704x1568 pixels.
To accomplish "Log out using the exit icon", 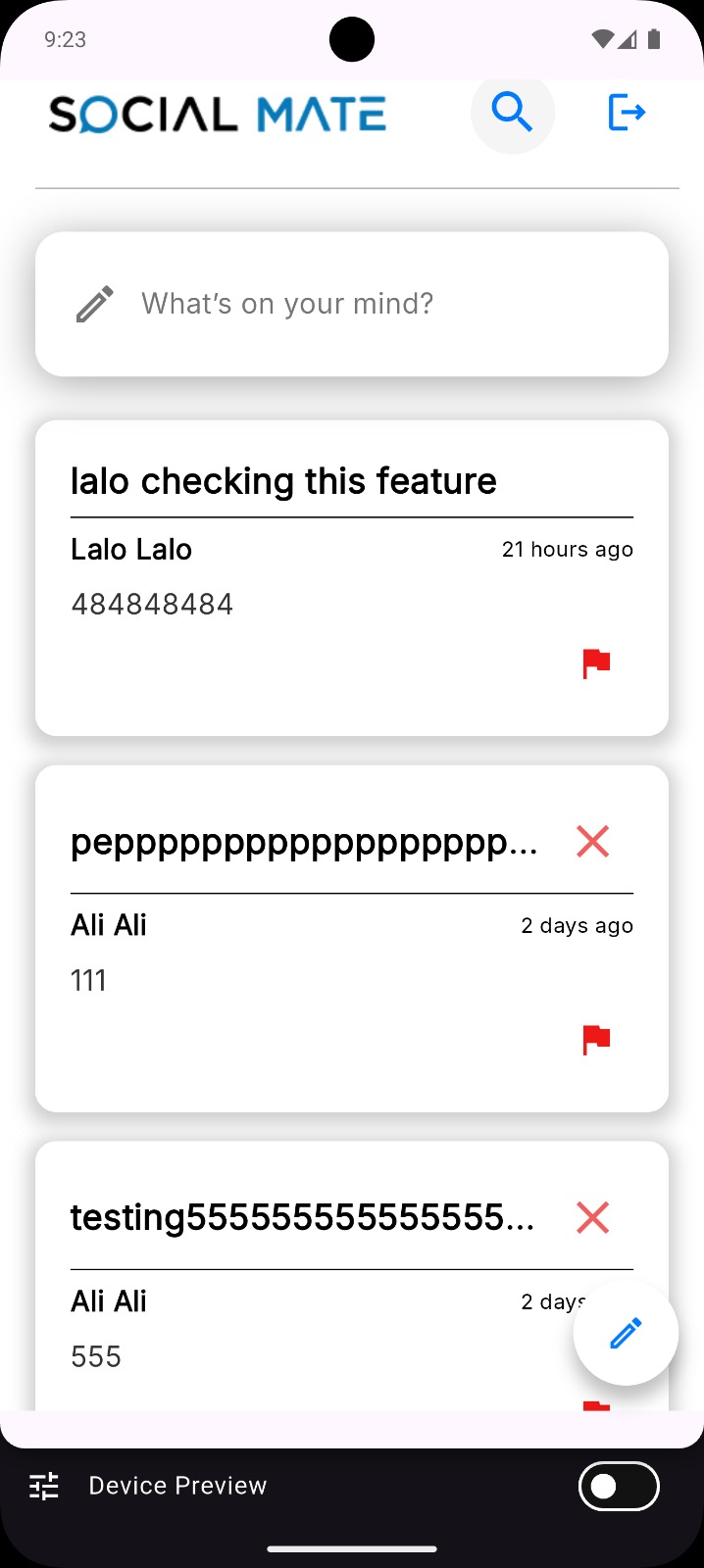I will [627, 112].
